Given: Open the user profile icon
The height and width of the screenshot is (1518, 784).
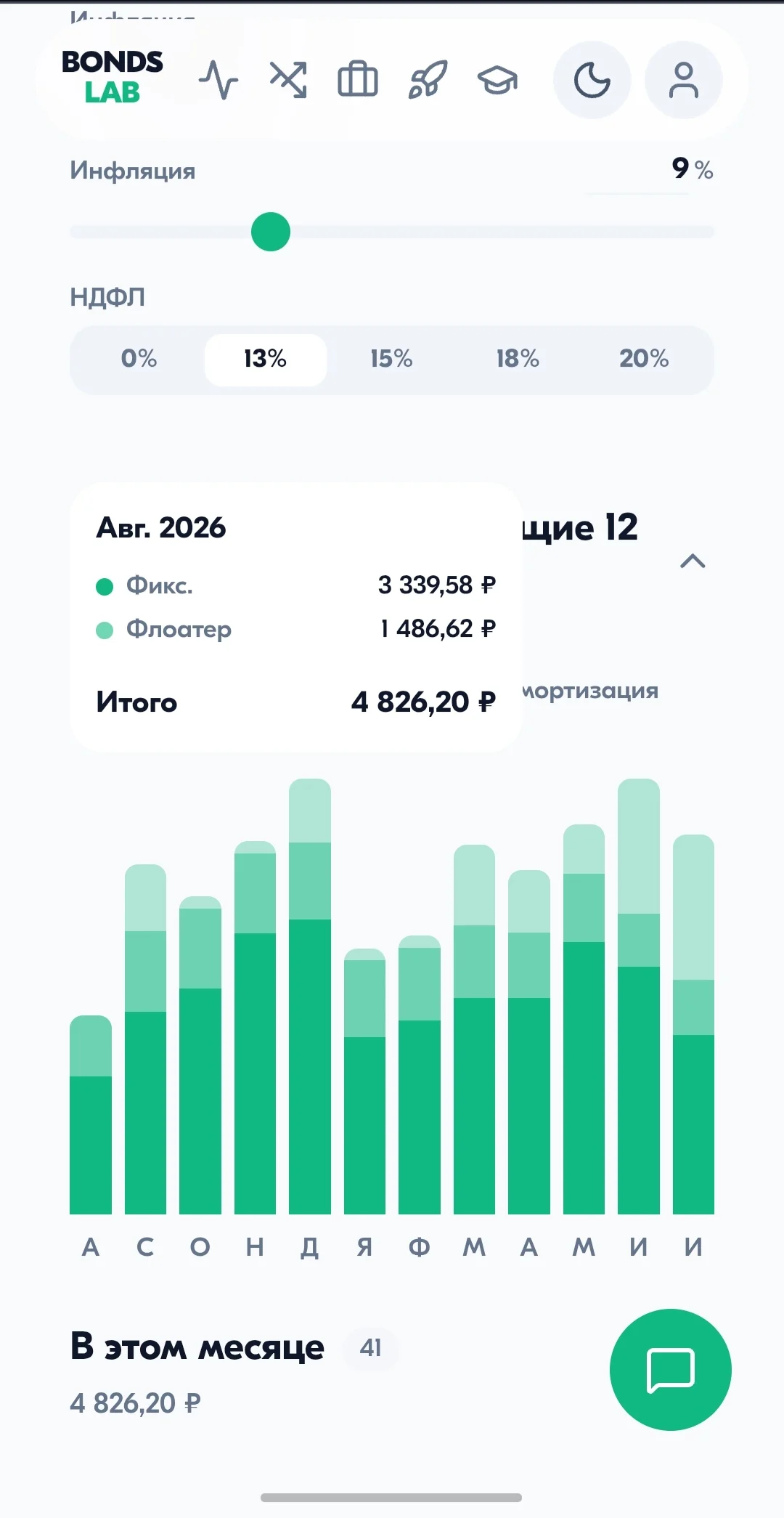Looking at the screenshot, I should coord(684,80).
